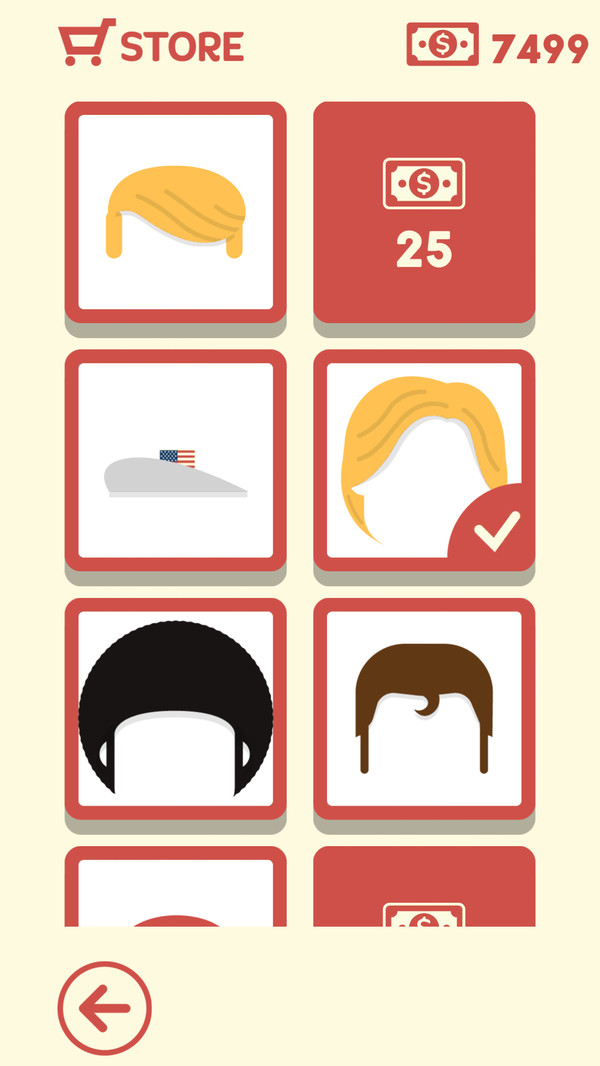600x1066 pixels.
Task: Buy the locked item costing 25
Action: [424, 212]
